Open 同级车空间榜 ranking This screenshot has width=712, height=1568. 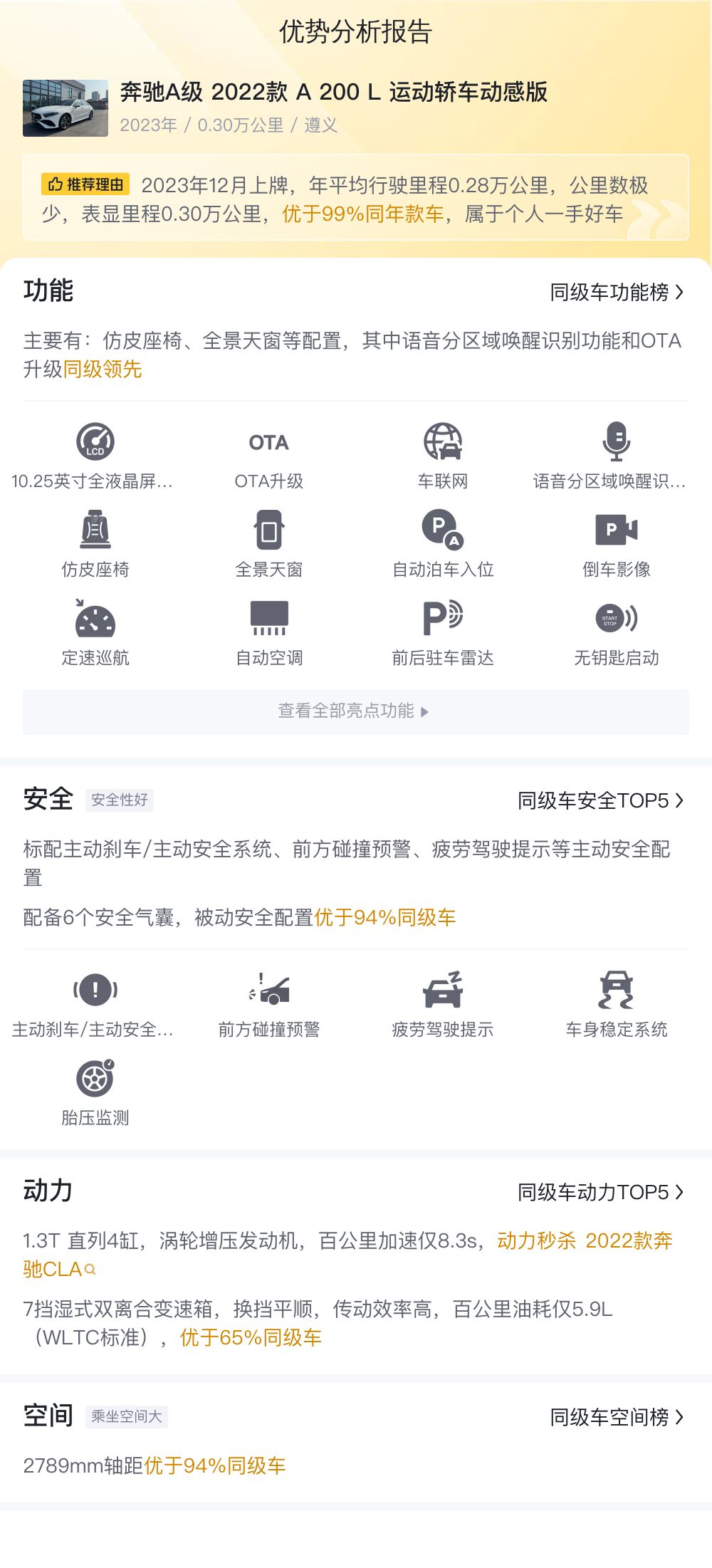tap(617, 1417)
